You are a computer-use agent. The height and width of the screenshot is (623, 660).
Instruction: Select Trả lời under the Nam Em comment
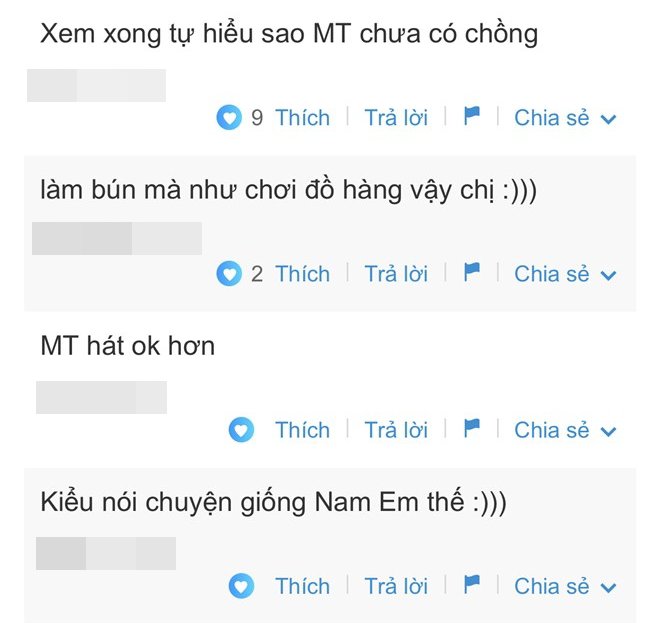coord(395,586)
